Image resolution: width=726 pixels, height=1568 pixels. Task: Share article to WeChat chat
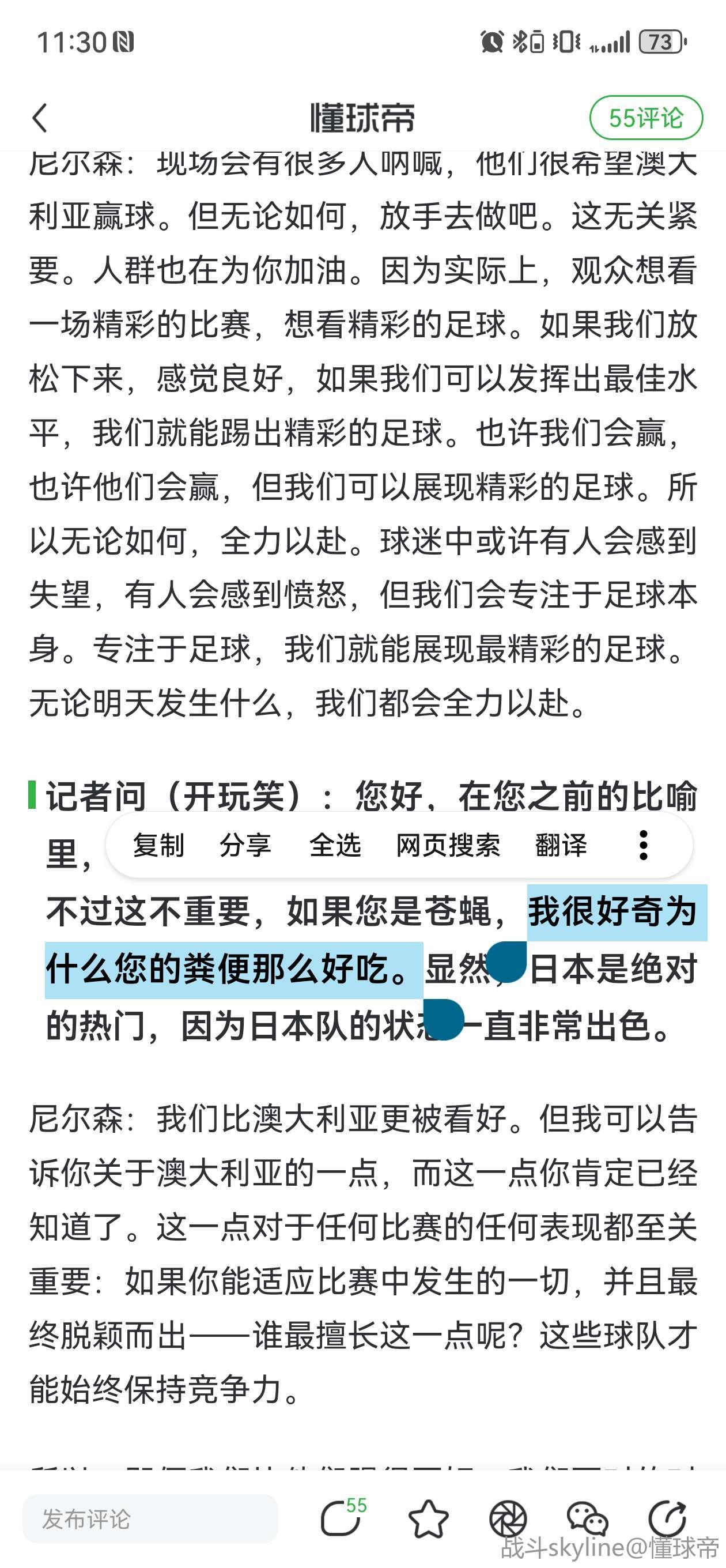point(587,1518)
